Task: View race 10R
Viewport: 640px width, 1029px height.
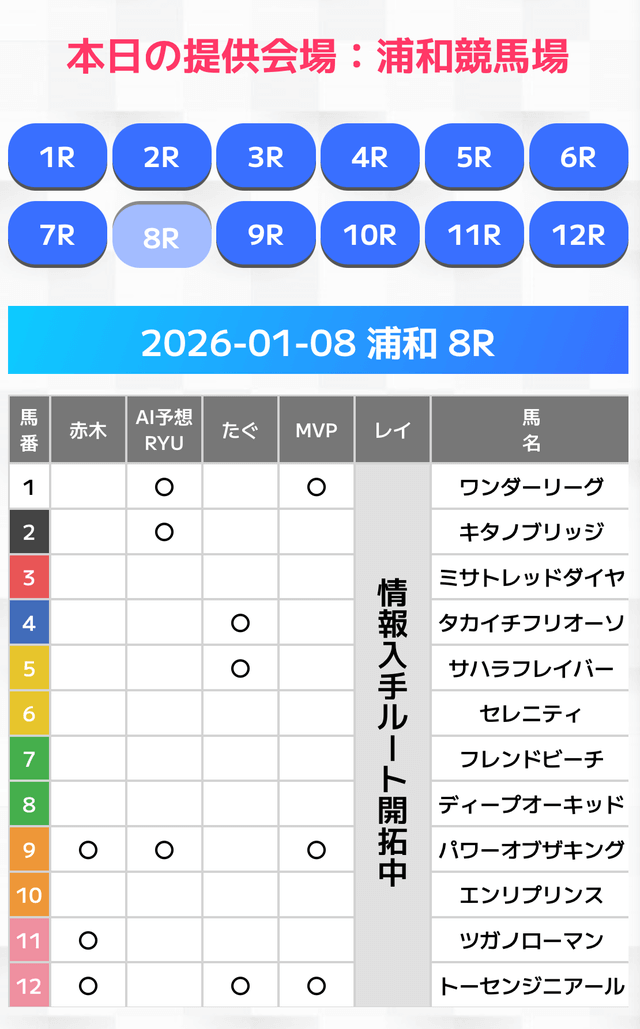Action: (369, 235)
